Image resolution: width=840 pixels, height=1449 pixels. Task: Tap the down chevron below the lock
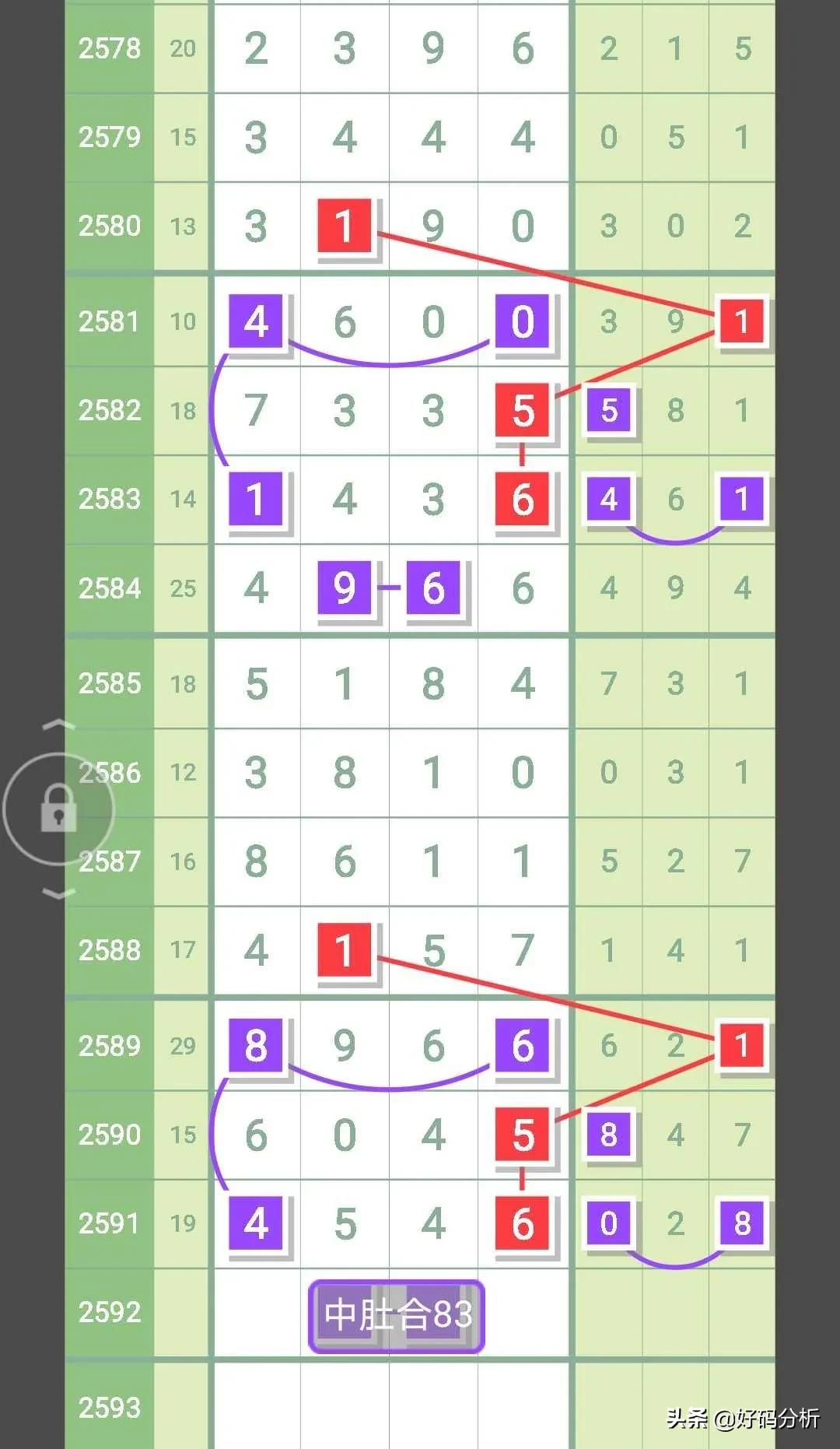coord(58,893)
